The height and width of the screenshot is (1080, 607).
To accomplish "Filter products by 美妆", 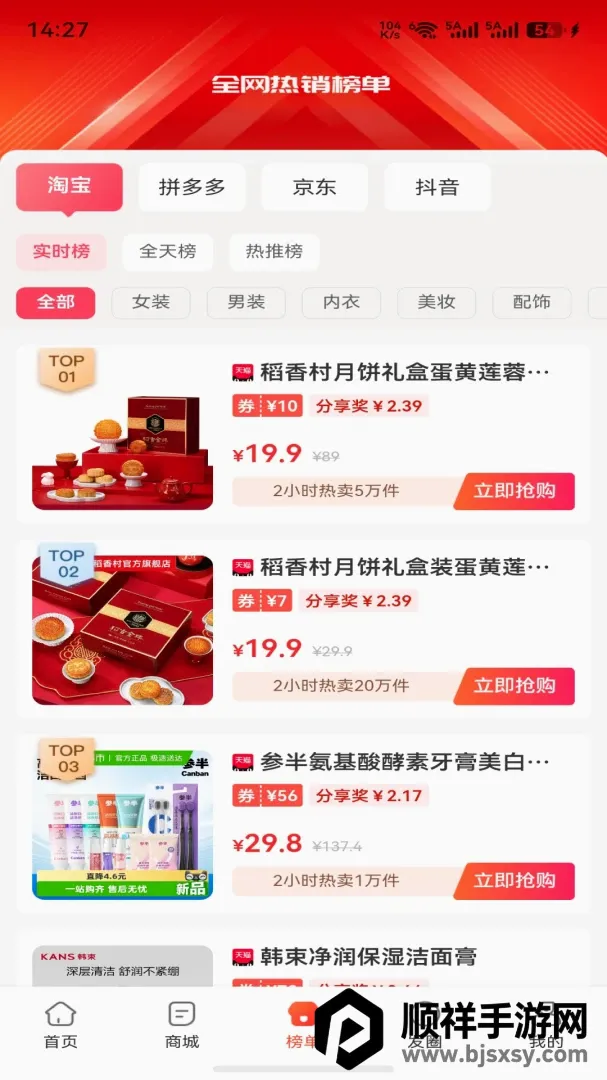I will point(436,302).
